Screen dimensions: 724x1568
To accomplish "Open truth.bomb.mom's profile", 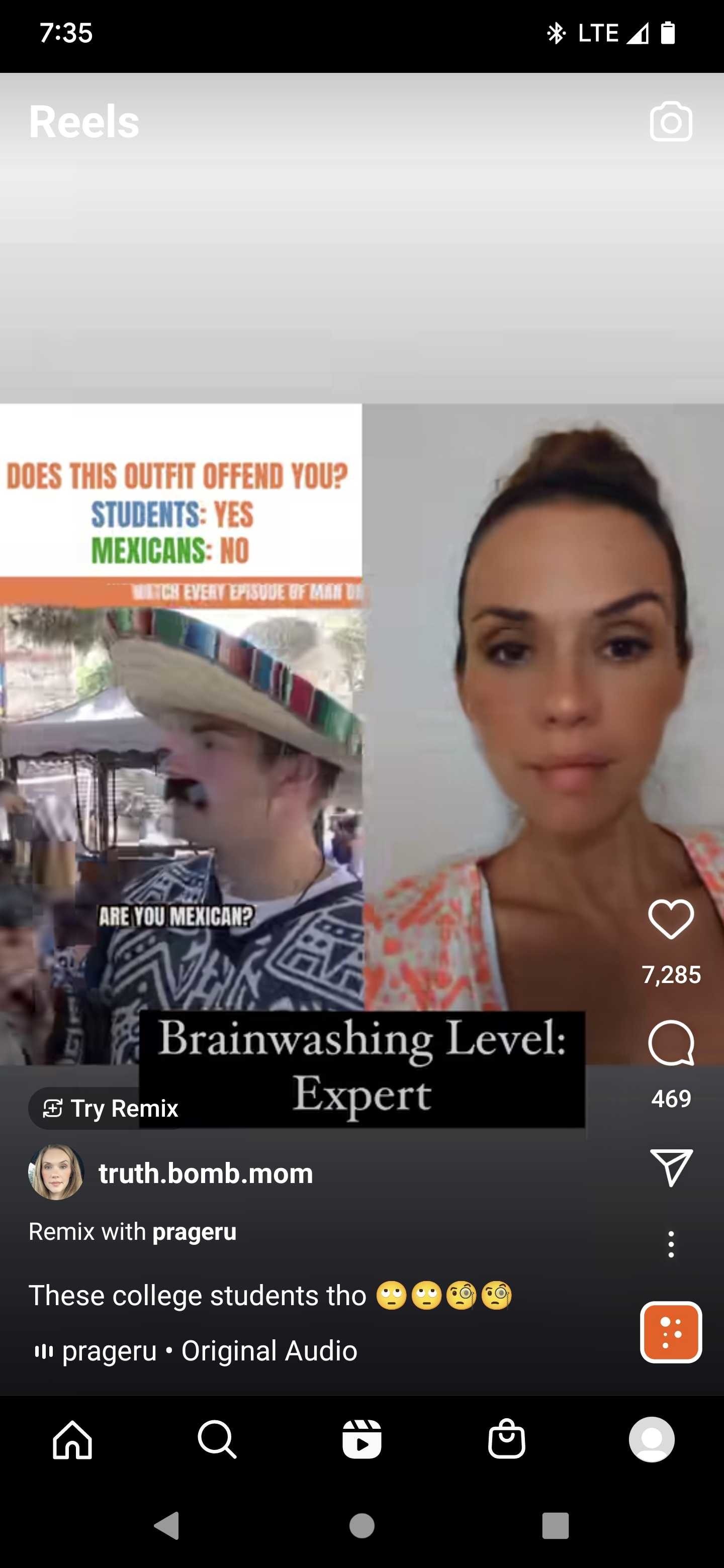I will 206,1173.
